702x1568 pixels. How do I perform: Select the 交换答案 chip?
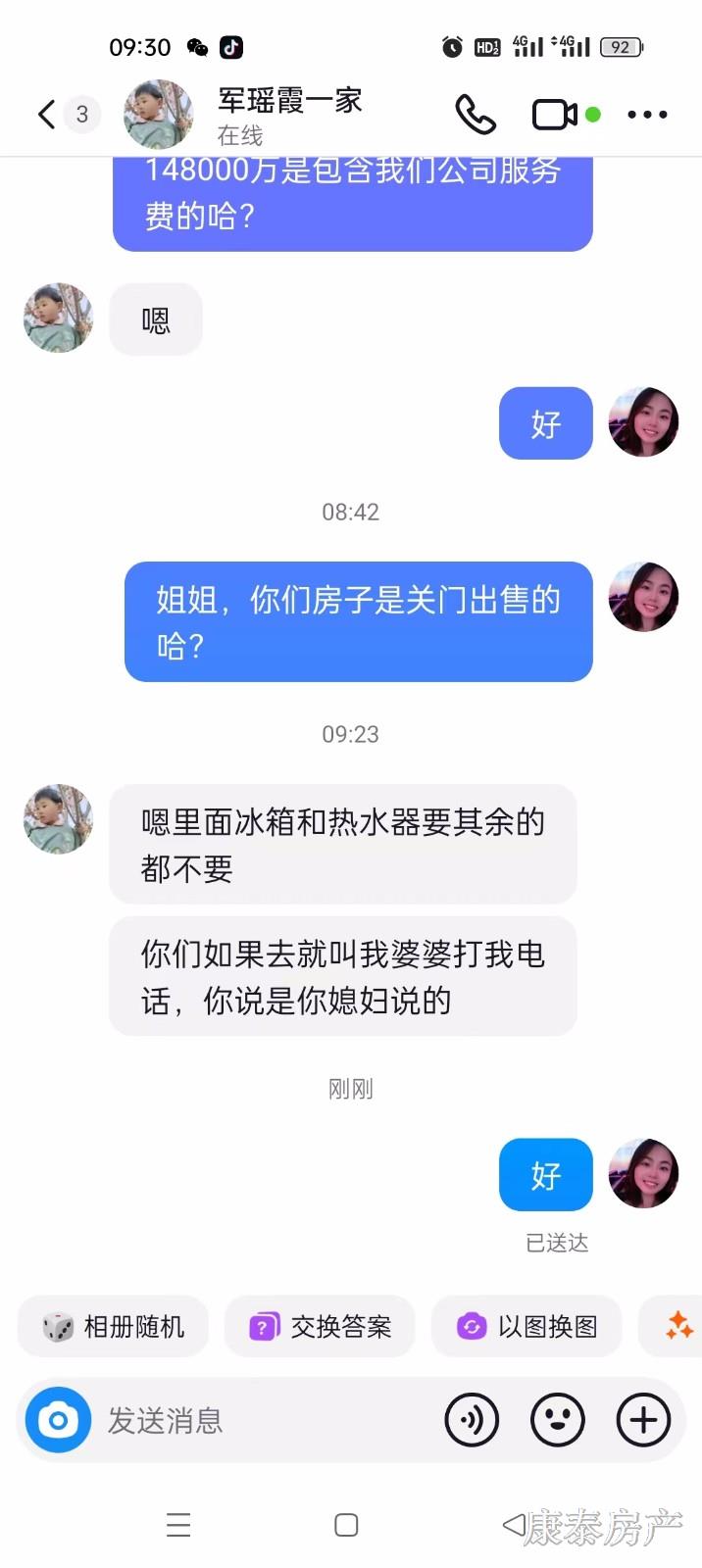[x=320, y=1327]
